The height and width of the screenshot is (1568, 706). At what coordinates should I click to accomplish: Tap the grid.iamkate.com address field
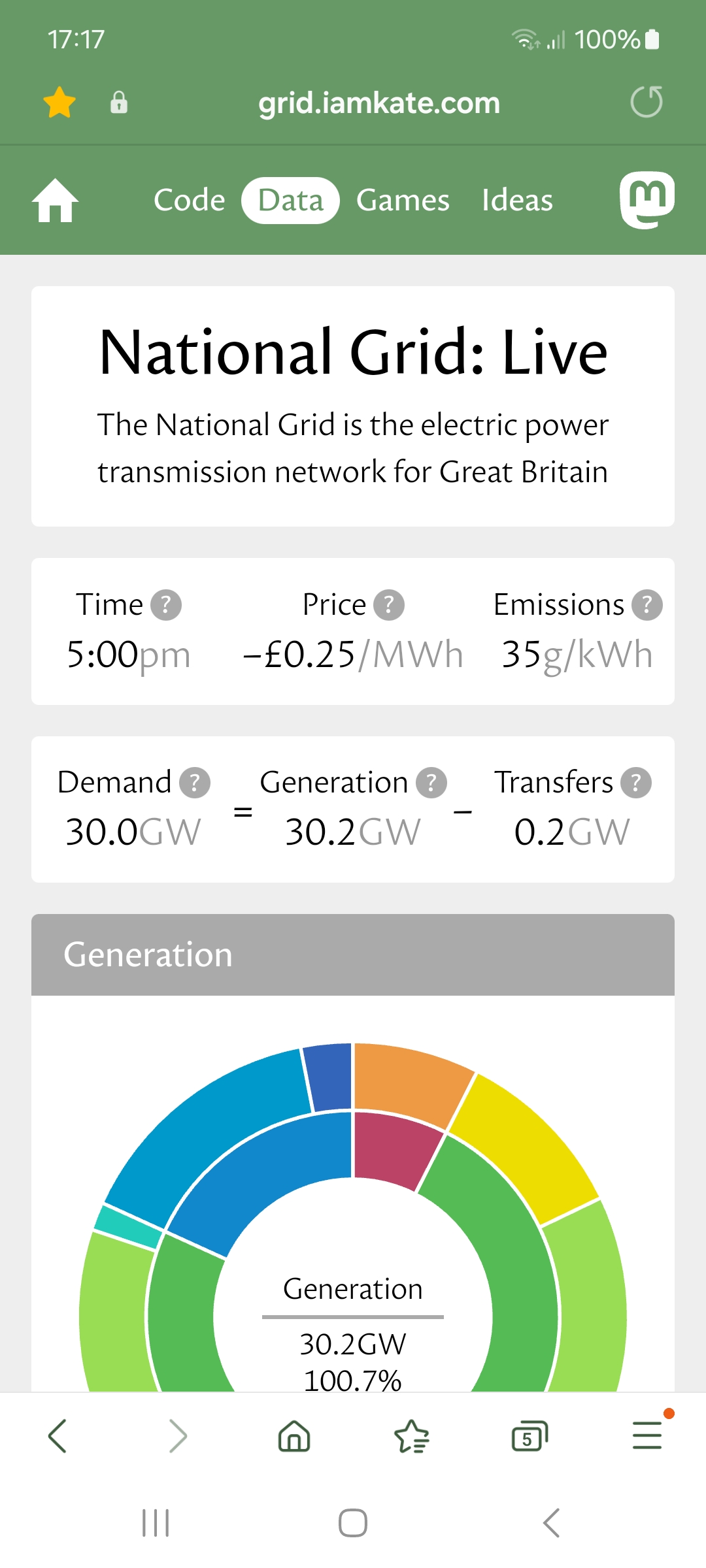tap(379, 103)
